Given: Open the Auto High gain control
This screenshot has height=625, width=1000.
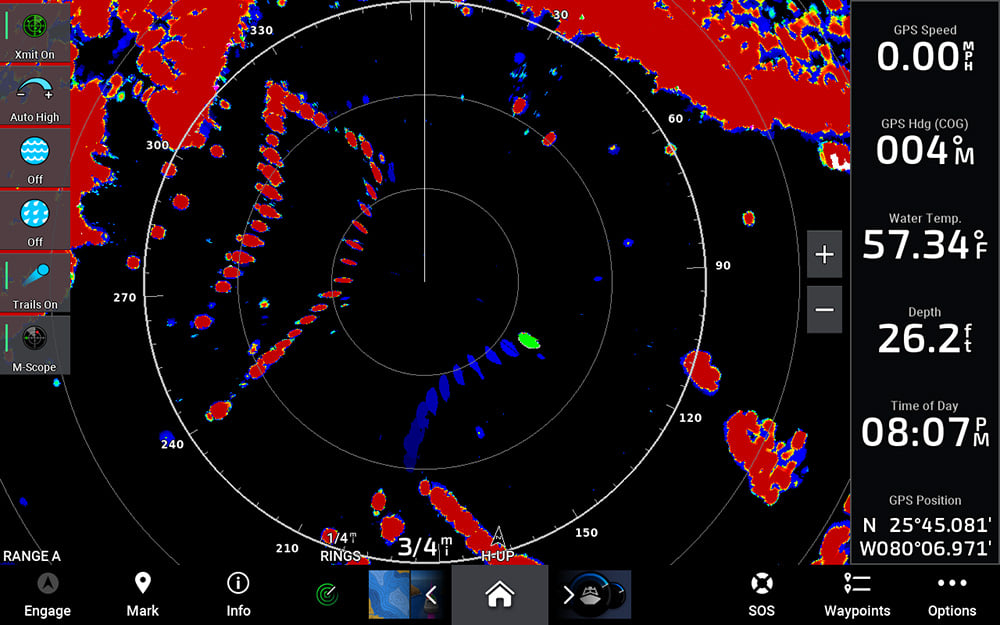Looking at the screenshot, I should tap(35, 96).
